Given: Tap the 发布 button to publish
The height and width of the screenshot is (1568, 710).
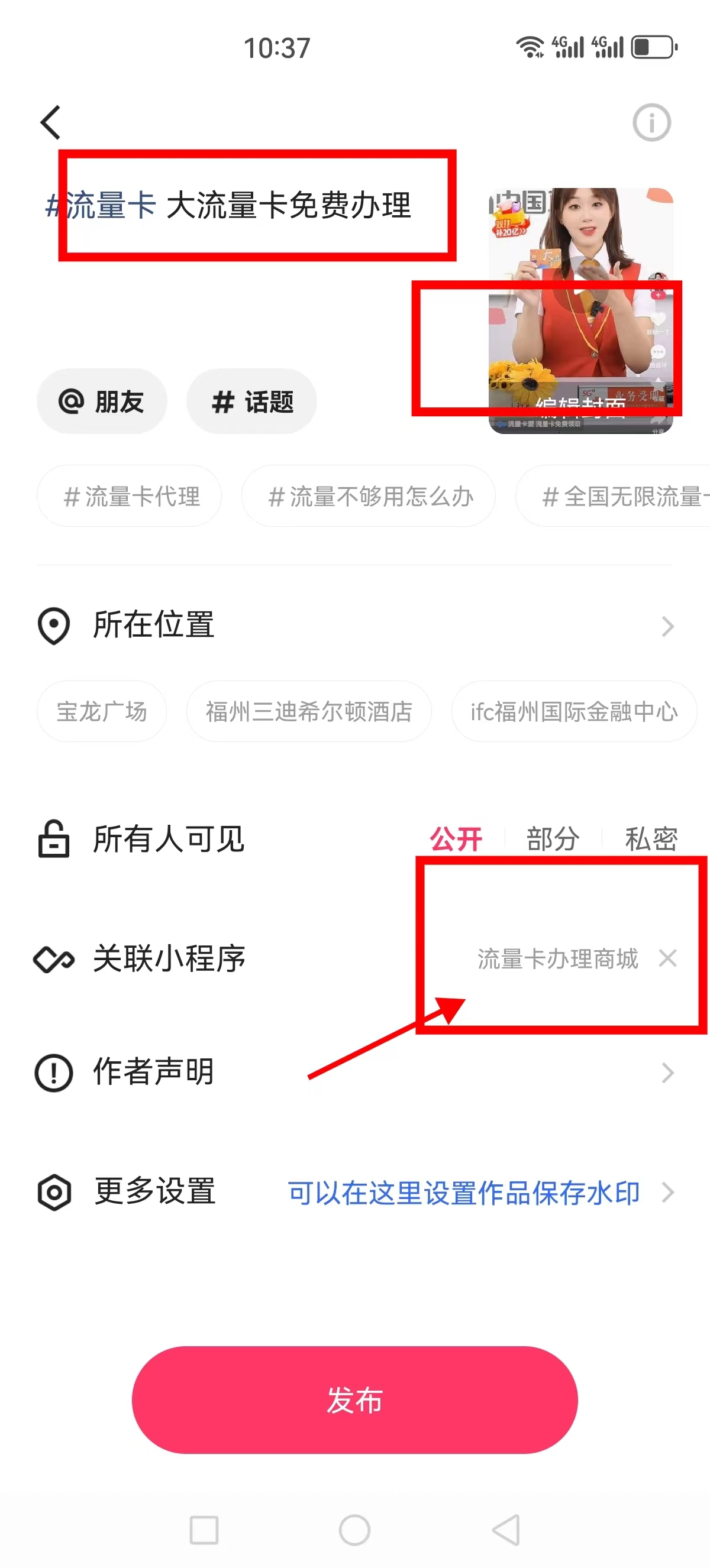Looking at the screenshot, I should pyautogui.click(x=355, y=1399).
